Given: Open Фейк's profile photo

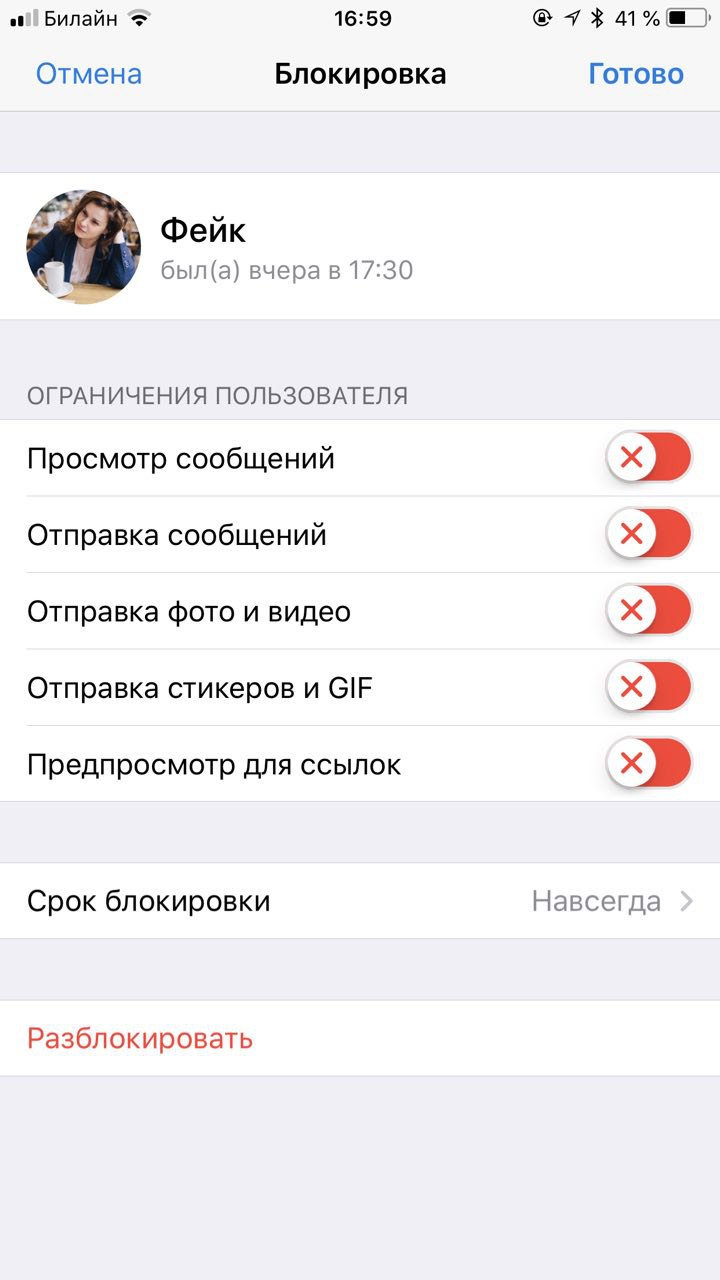Looking at the screenshot, I should (83, 247).
